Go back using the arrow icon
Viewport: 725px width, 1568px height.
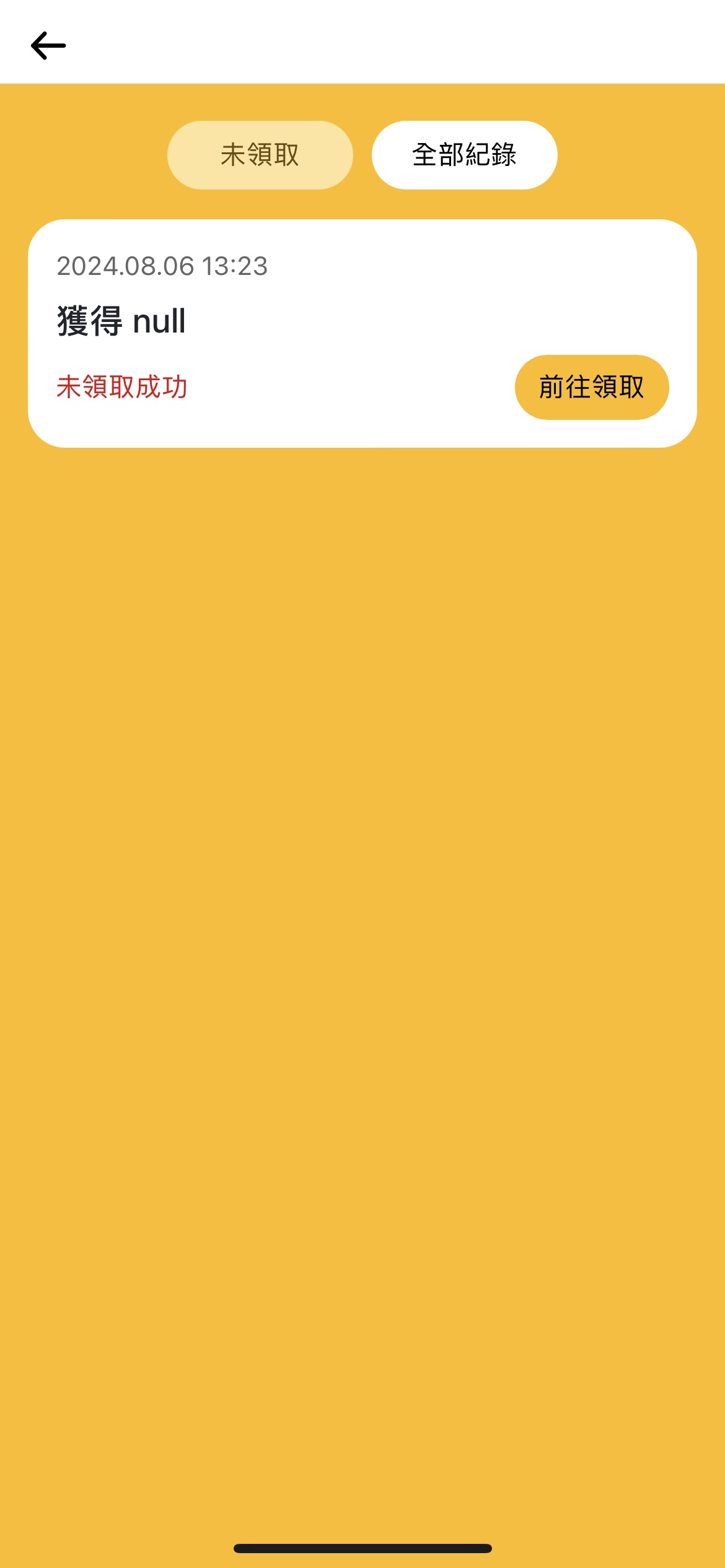click(x=48, y=46)
